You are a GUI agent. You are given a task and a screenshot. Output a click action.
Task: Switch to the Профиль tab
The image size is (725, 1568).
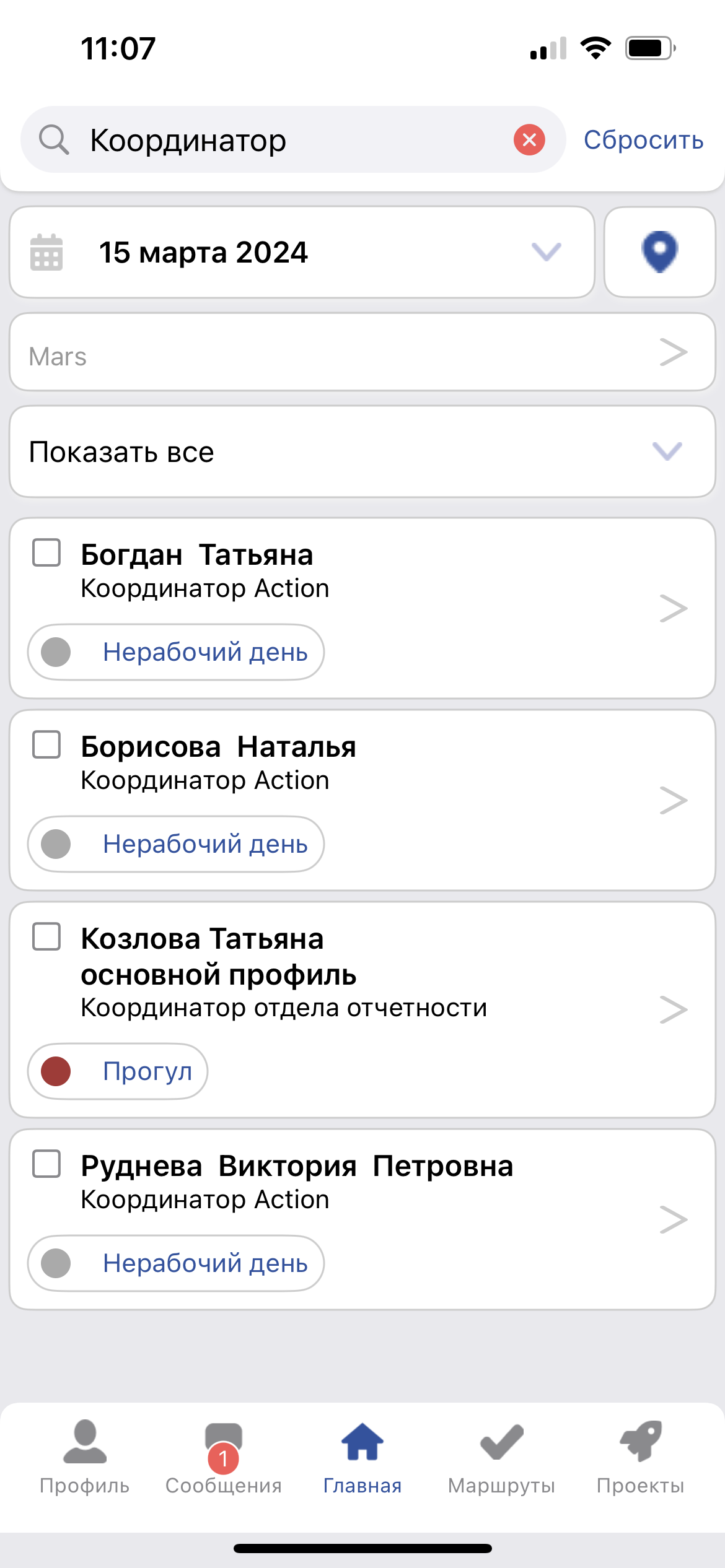[x=85, y=1458]
